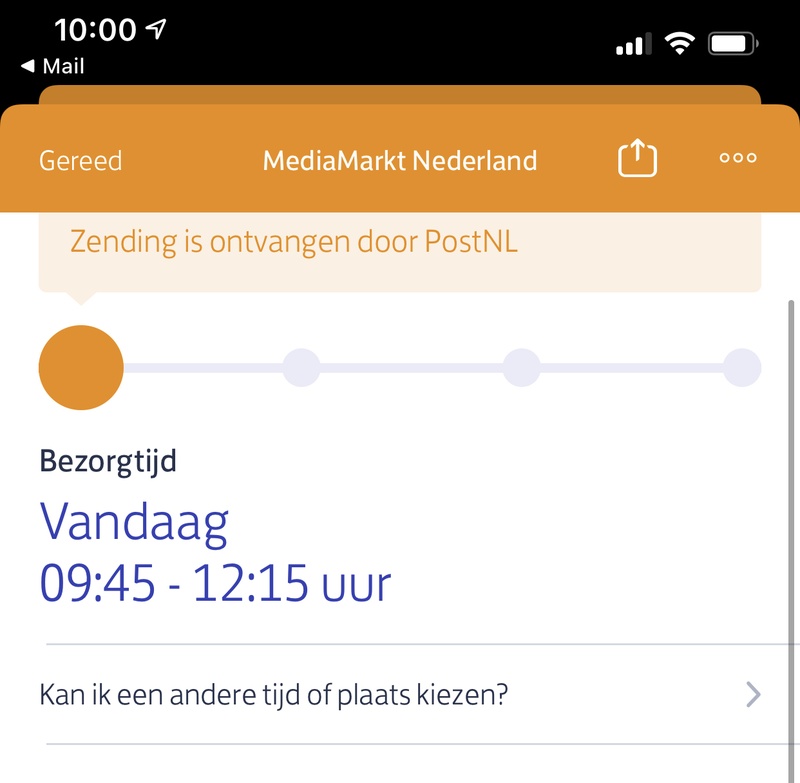Share the shipment via the share icon
Viewport: 800px width, 783px height.
637,158
